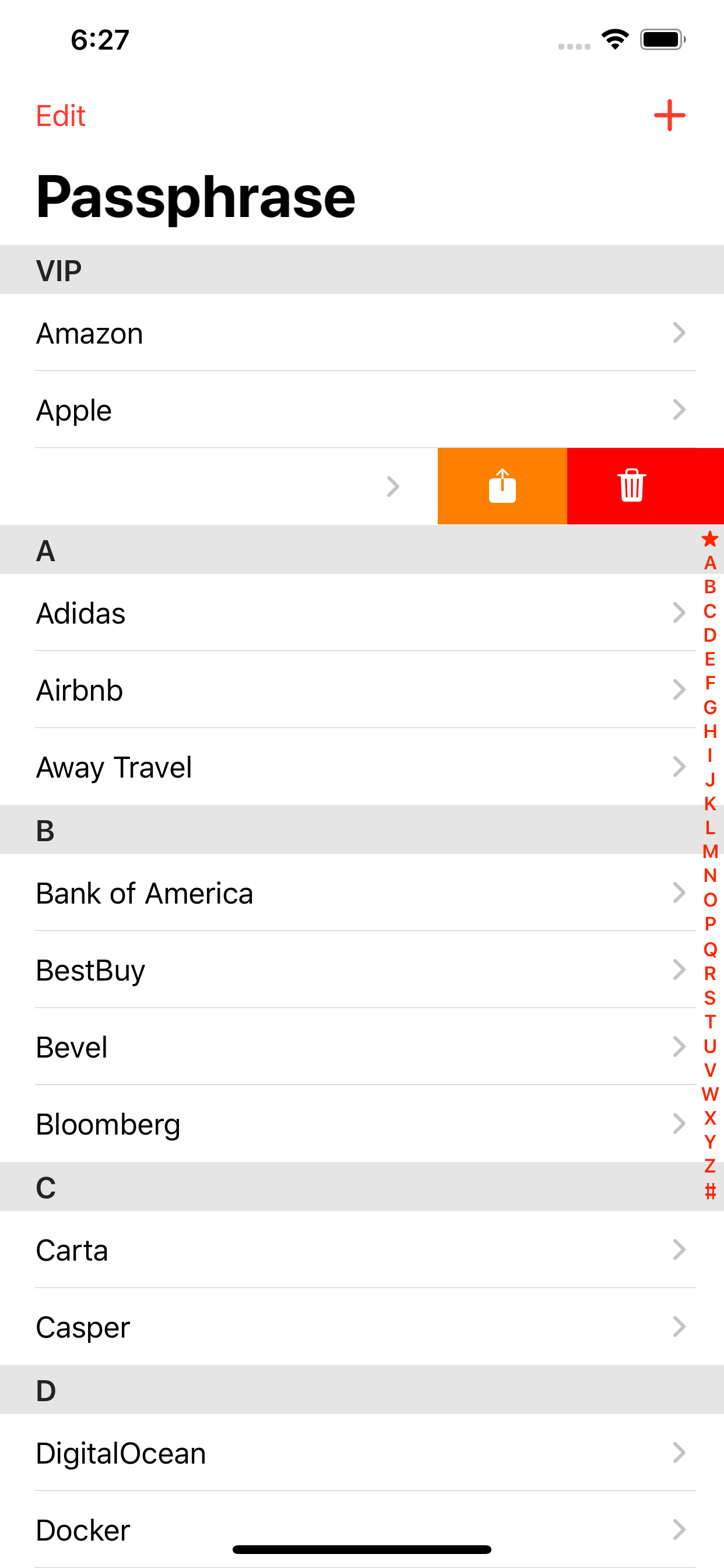The height and width of the screenshot is (1568, 724).
Task: Jump to letter M in index
Action: (709, 852)
